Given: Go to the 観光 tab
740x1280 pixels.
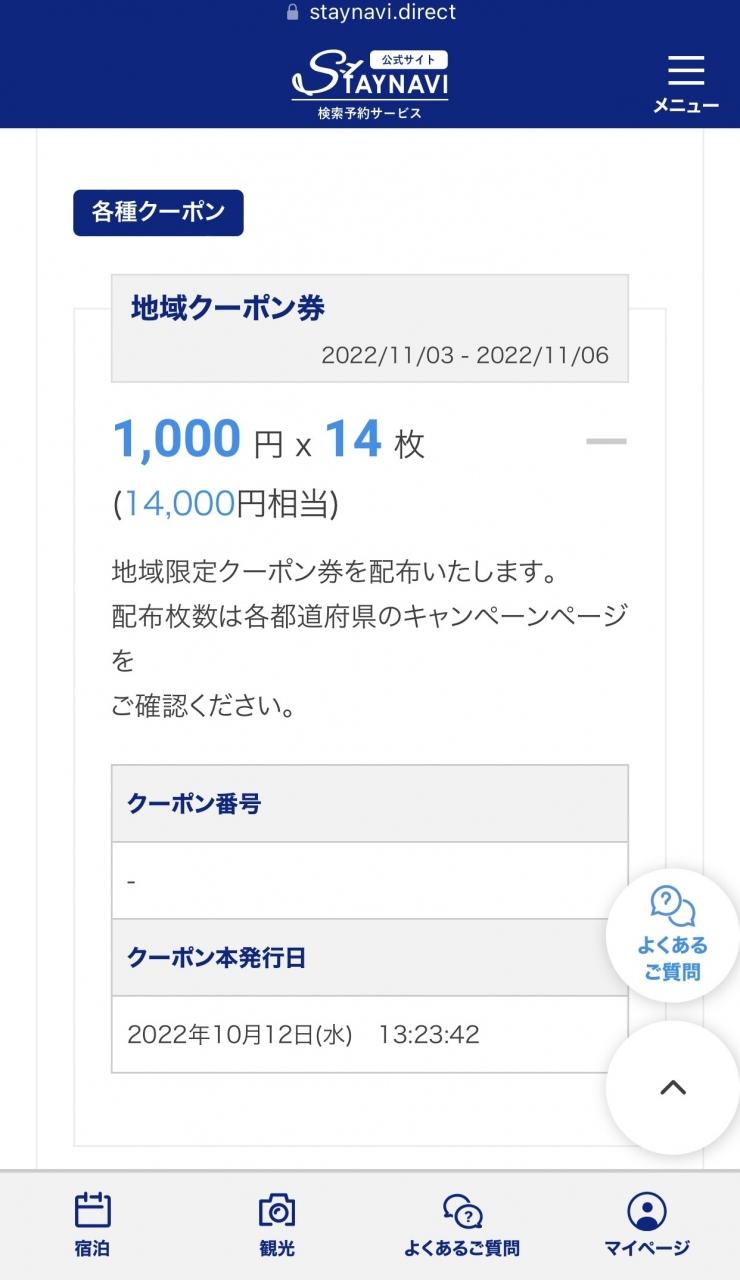Looking at the screenshot, I should tap(277, 1224).
